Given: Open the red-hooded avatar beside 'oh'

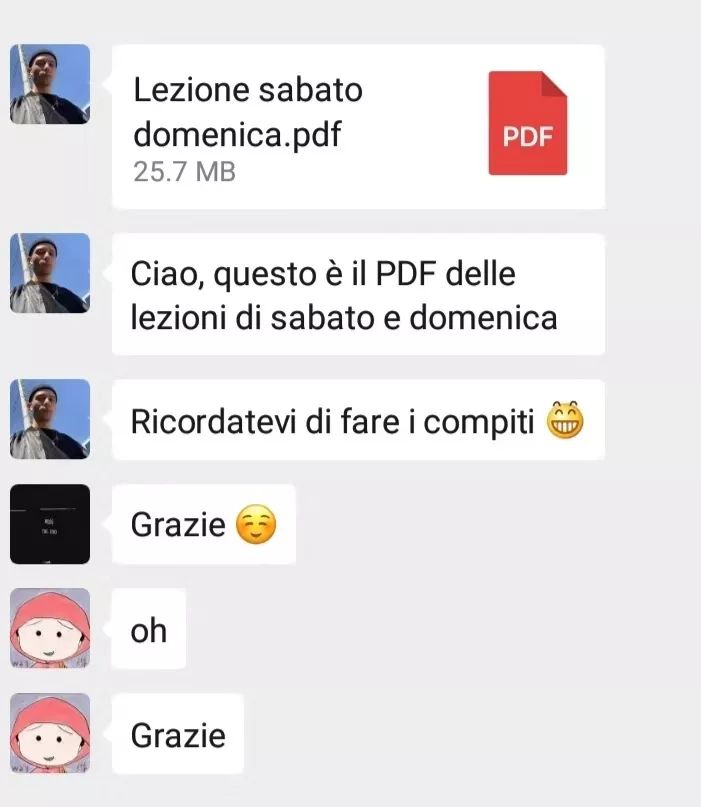Looking at the screenshot, I should pyautogui.click(x=50, y=629).
